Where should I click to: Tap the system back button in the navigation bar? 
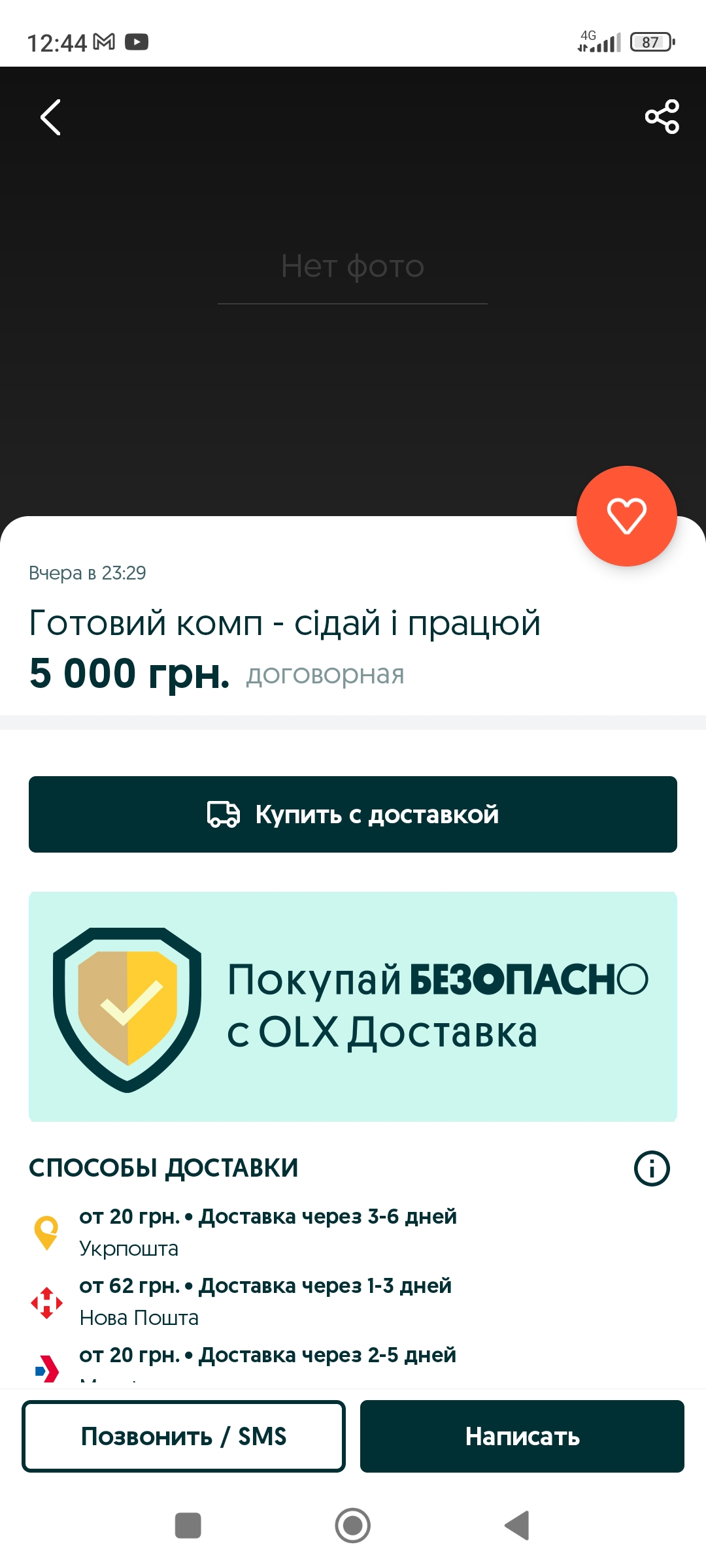517,1526
